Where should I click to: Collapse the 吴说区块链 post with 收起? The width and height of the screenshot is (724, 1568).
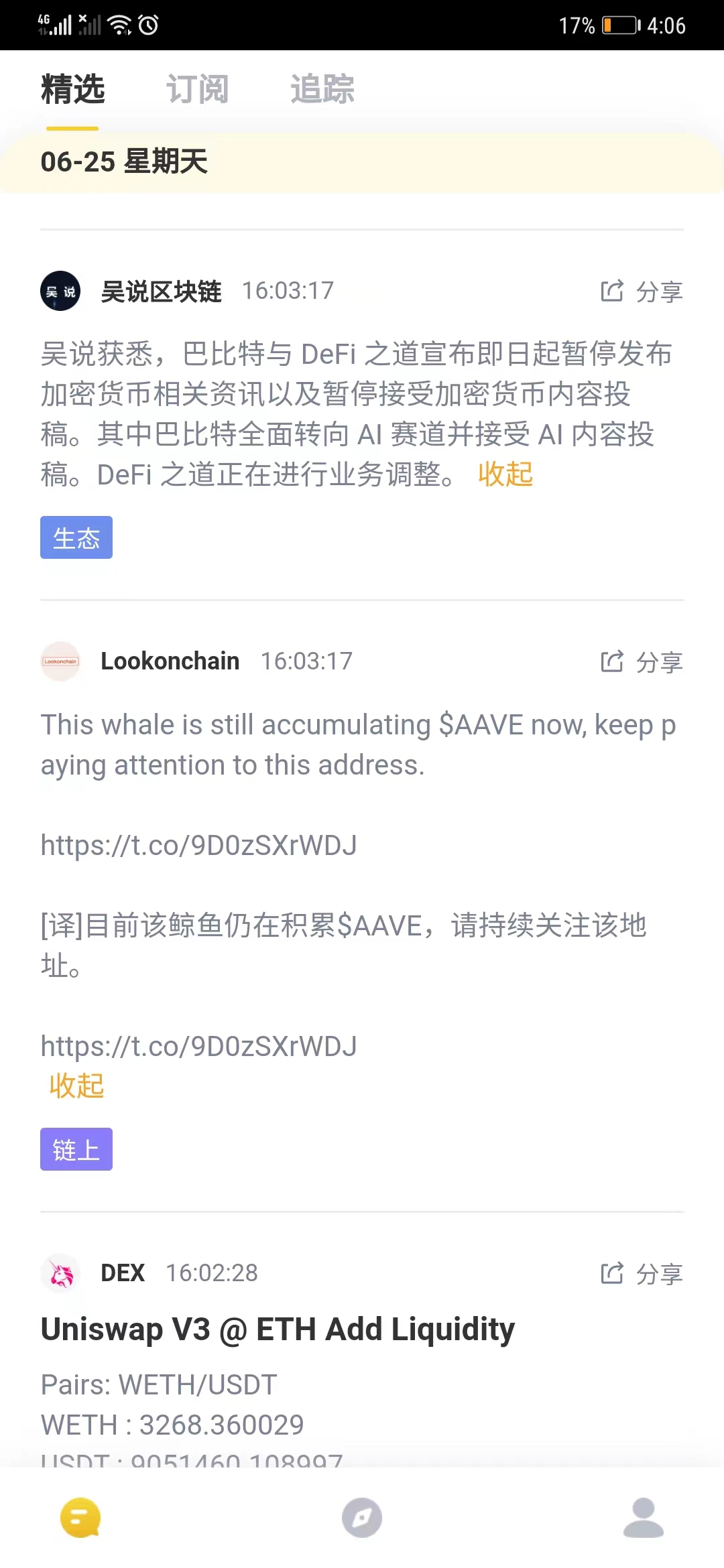pyautogui.click(x=505, y=474)
